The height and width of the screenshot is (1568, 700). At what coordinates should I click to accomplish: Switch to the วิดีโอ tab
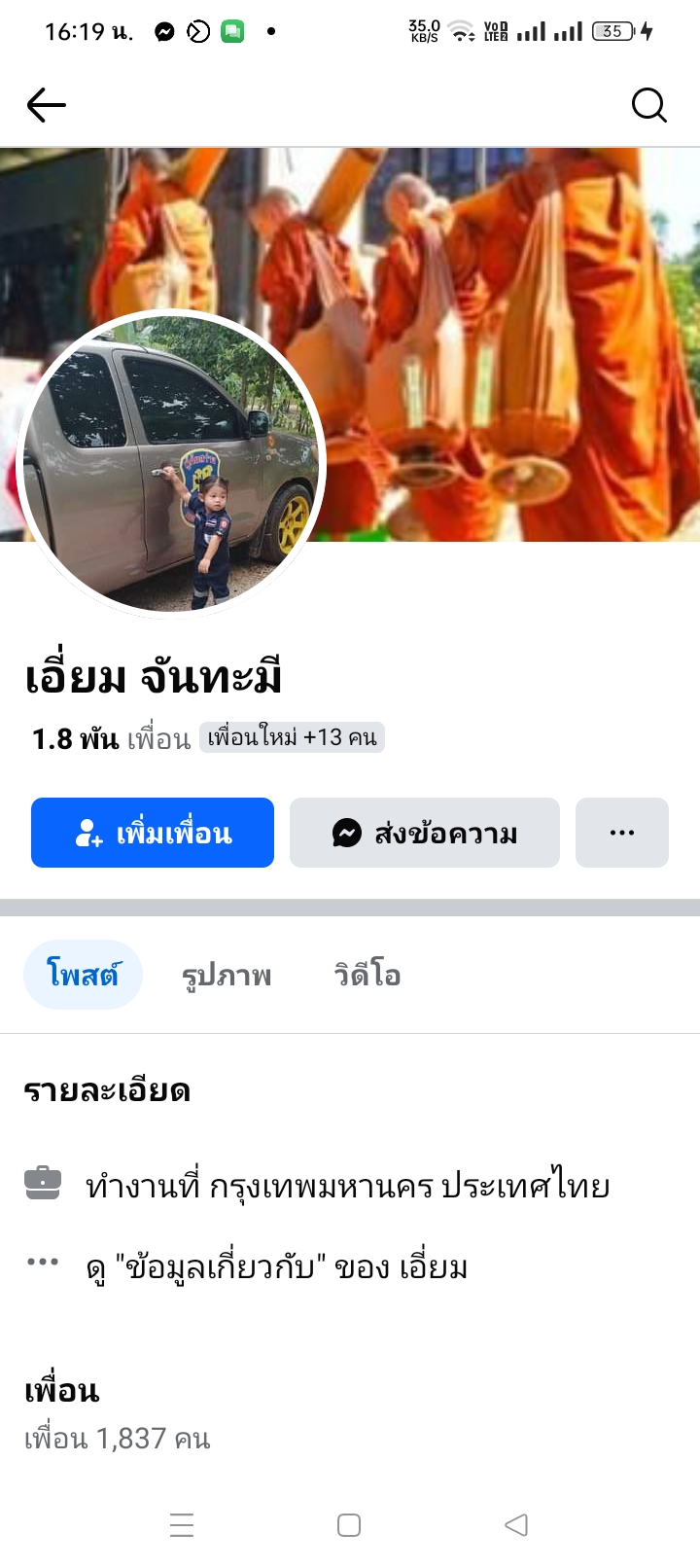click(367, 975)
